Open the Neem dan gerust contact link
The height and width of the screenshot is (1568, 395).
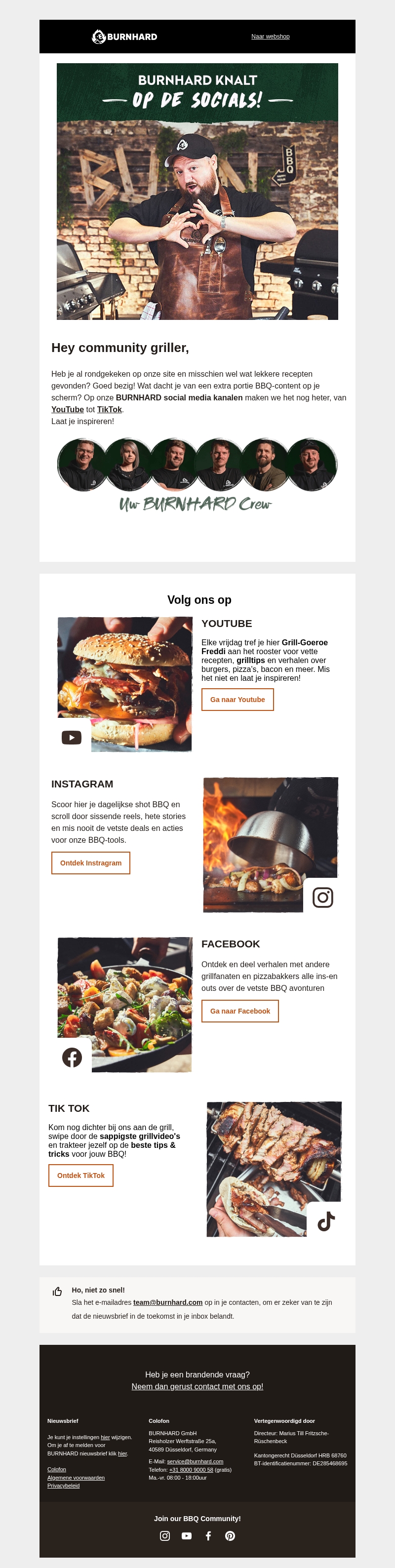point(197,1386)
